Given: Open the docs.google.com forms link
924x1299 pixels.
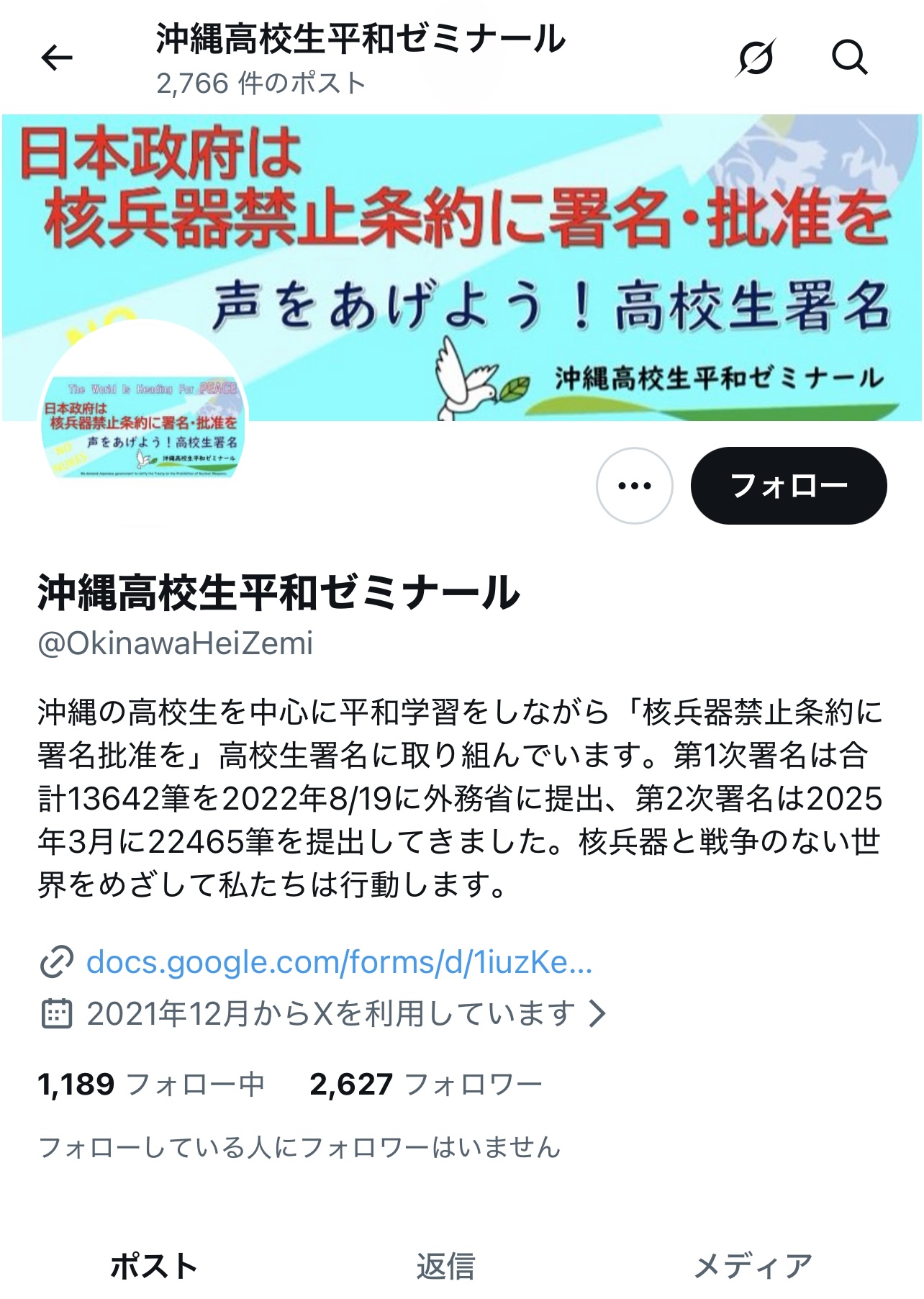Looking at the screenshot, I should tap(338, 962).
